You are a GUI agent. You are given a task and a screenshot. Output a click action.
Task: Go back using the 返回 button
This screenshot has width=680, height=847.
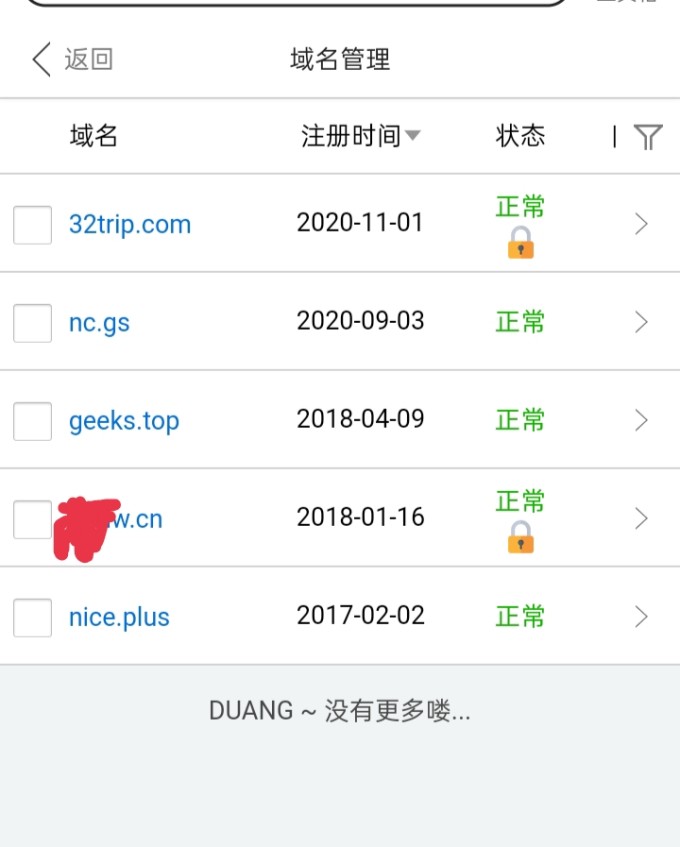[x=72, y=60]
